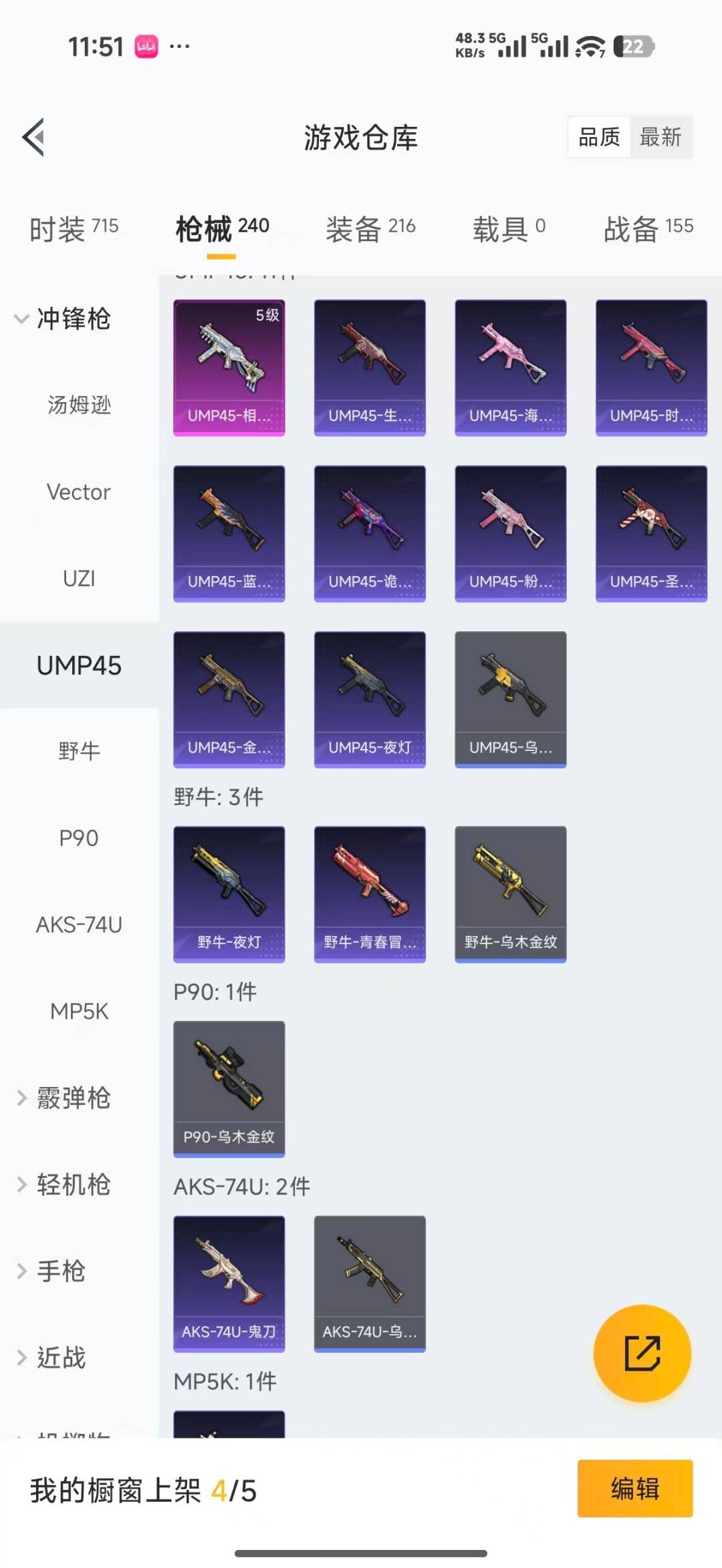
Task: Switch sorting to 最新
Action: tap(661, 137)
